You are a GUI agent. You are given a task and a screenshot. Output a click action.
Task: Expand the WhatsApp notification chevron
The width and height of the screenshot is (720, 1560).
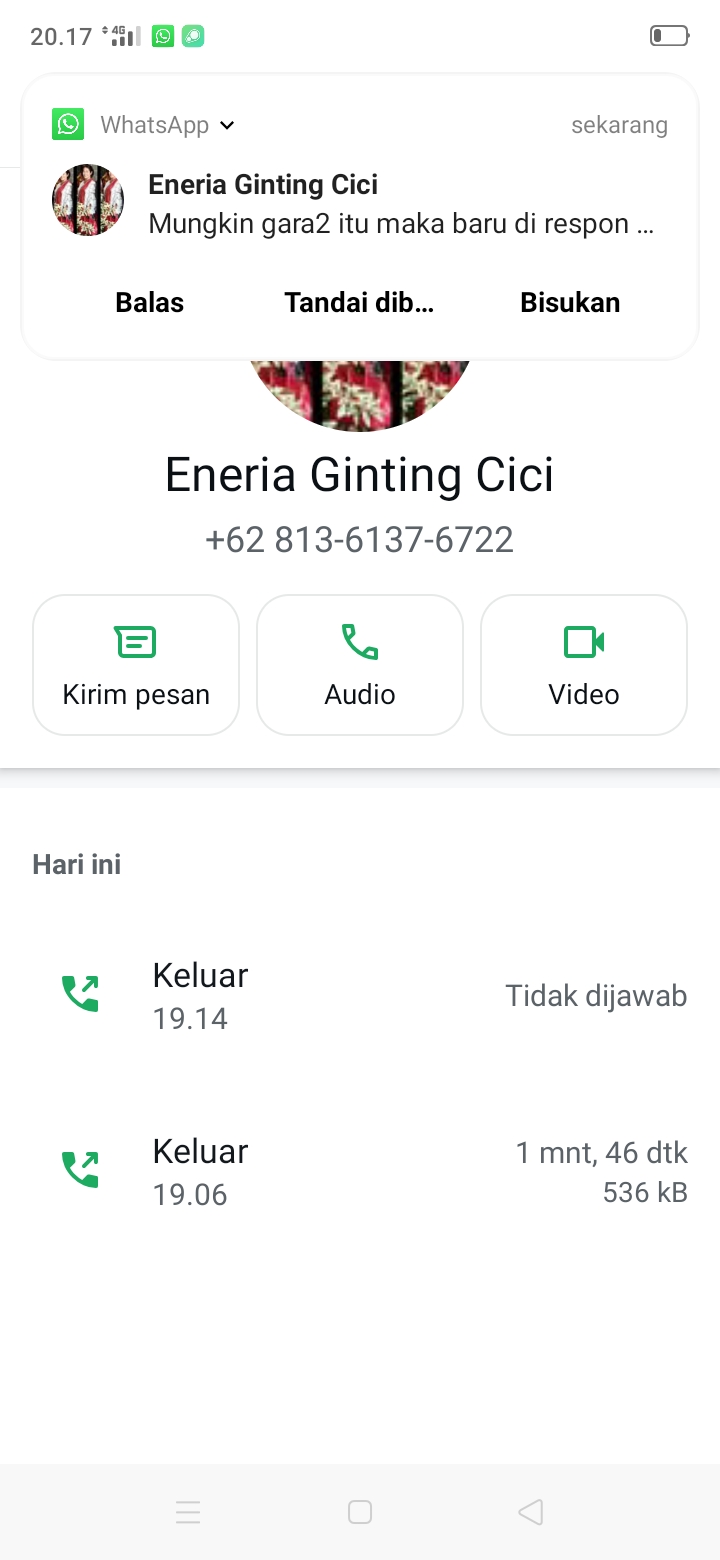pyautogui.click(x=227, y=125)
